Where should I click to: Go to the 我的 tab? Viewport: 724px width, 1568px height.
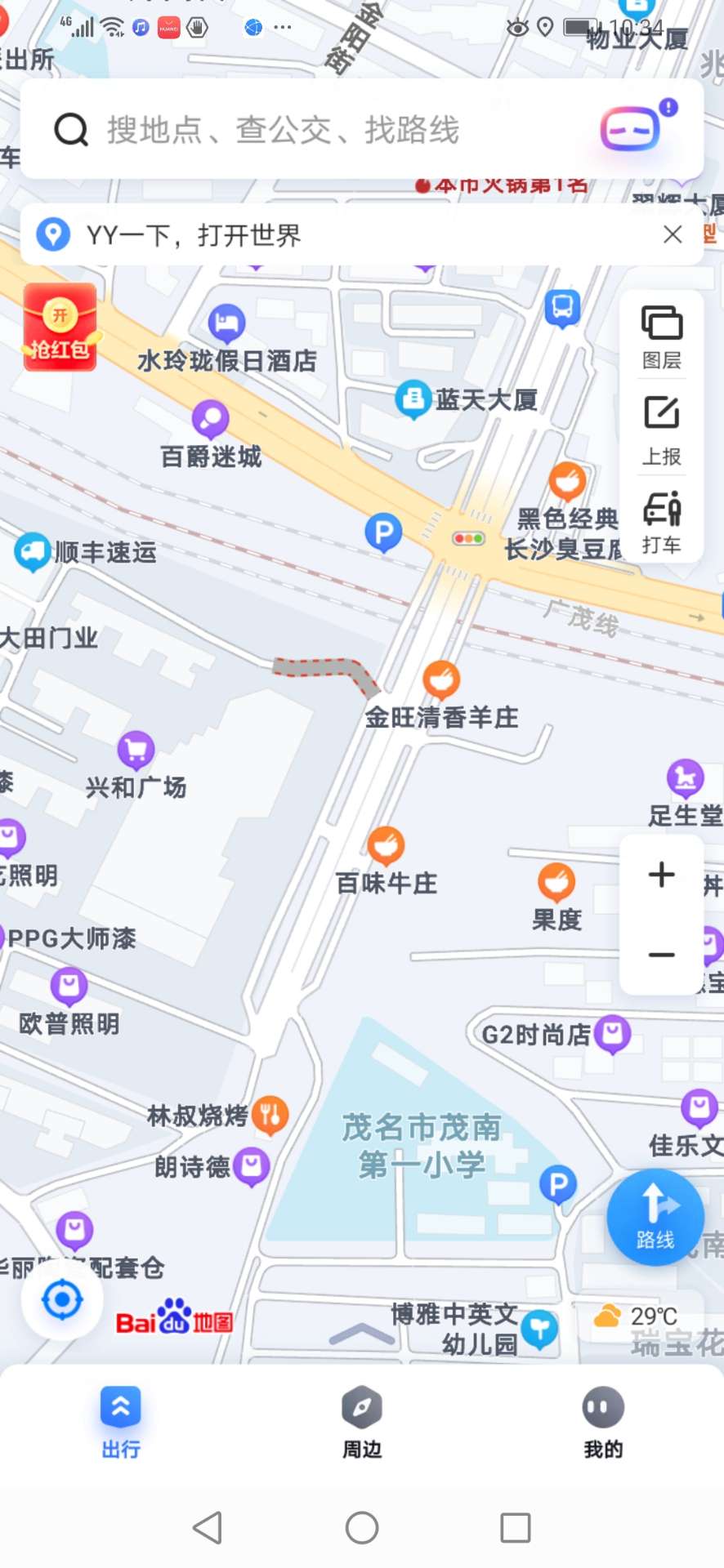(603, 1423)
